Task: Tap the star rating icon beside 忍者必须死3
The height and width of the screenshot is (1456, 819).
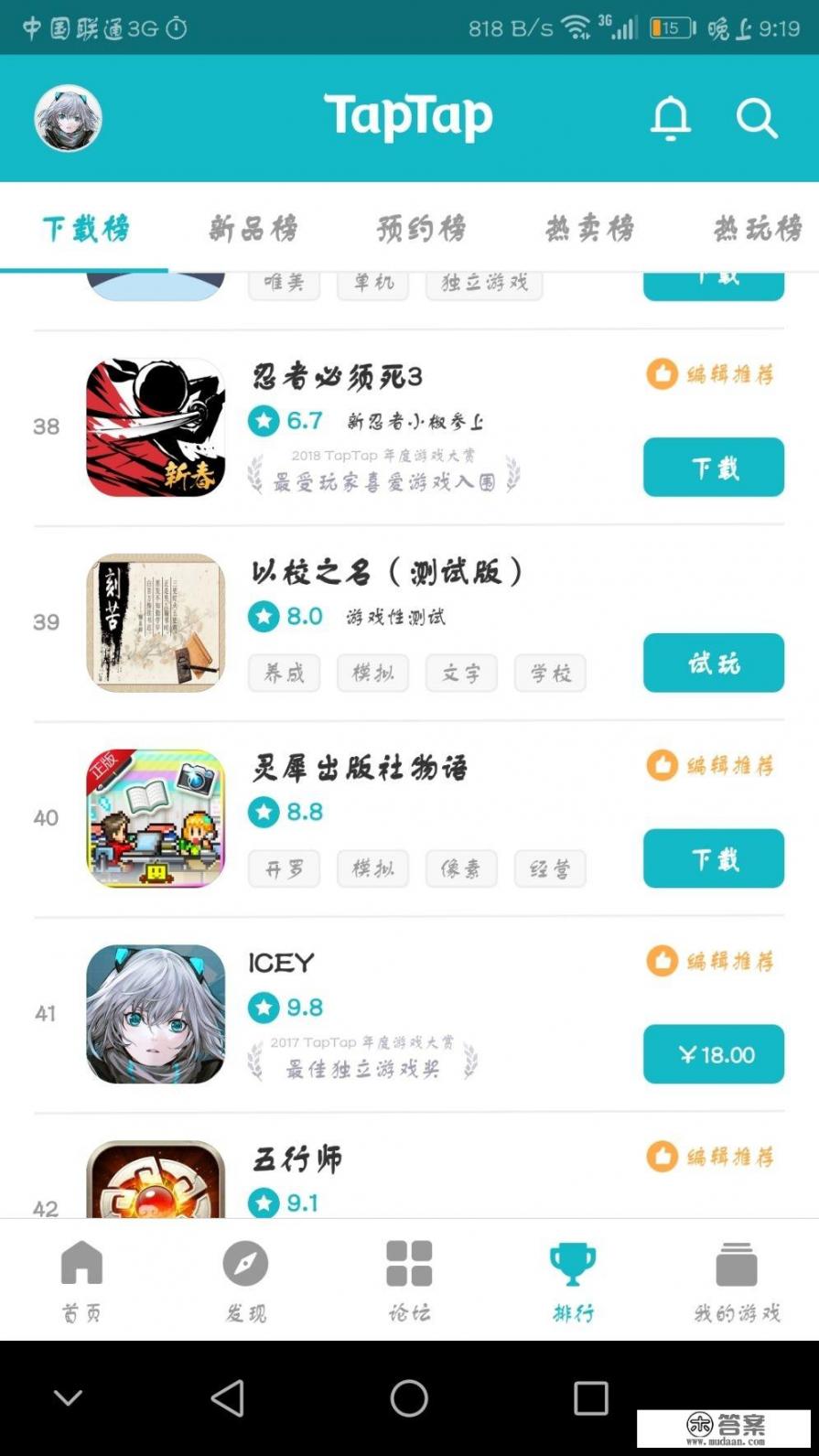Action: (264, 421)
